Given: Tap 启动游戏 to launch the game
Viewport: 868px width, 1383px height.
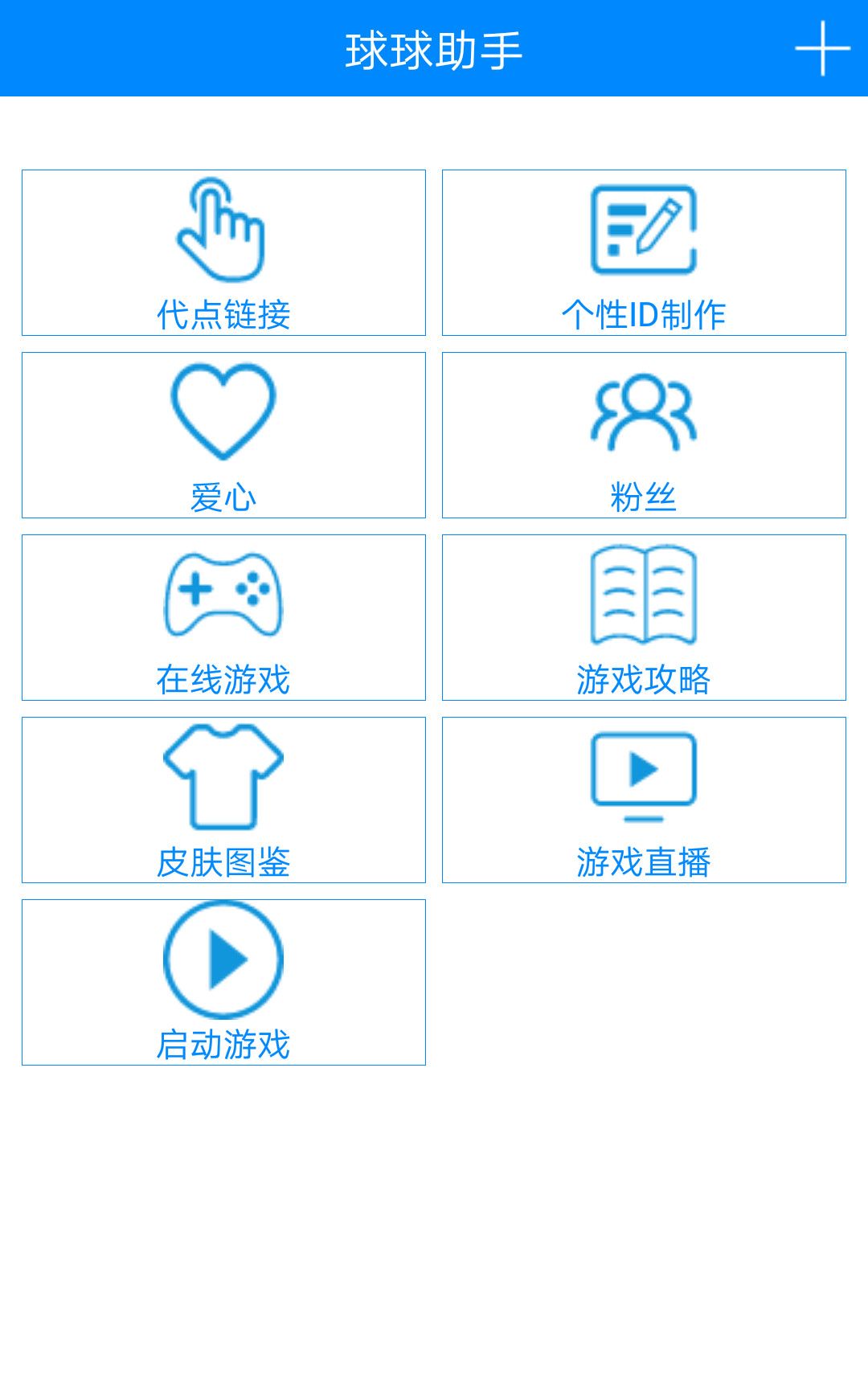Looking at the screenshot, I should [x=223, y=982].
